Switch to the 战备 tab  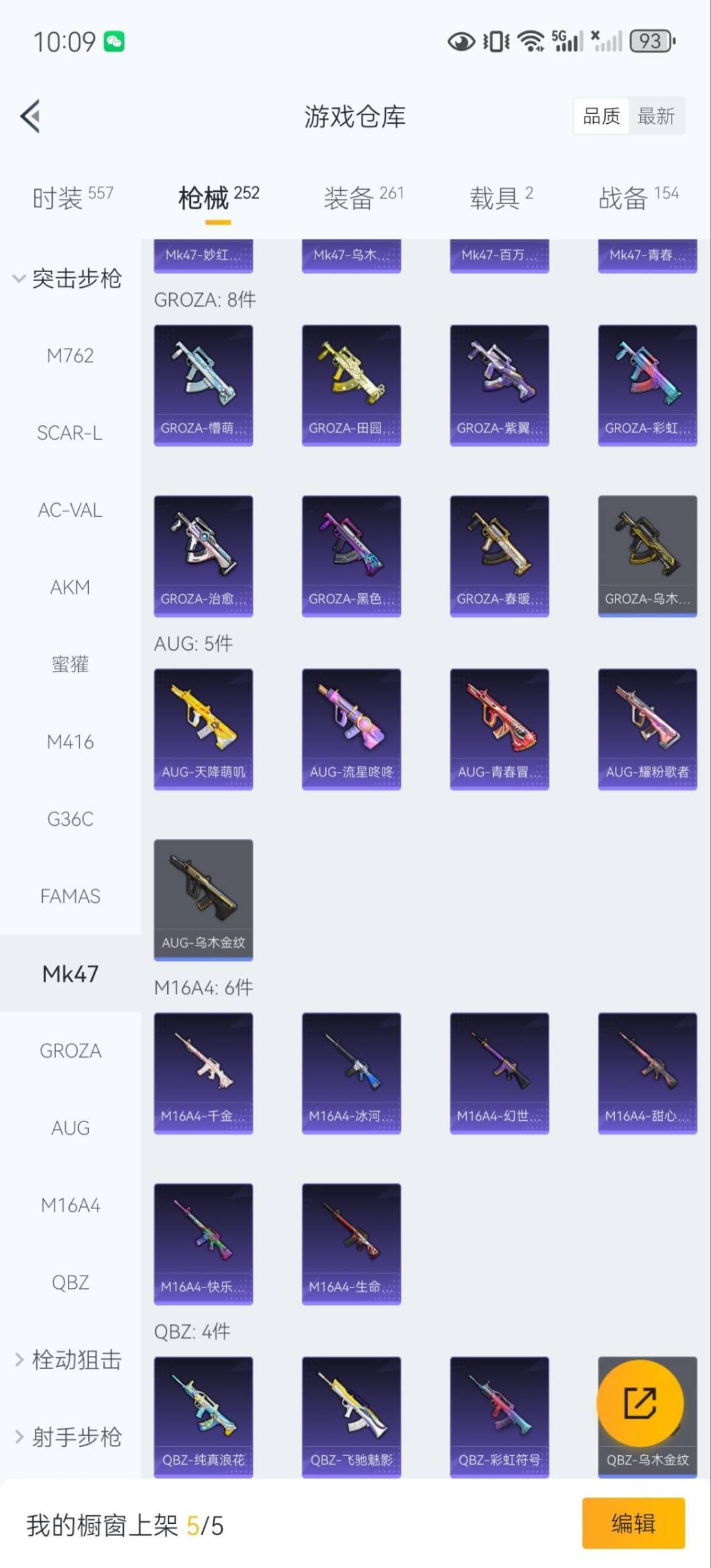pos(638,197)
